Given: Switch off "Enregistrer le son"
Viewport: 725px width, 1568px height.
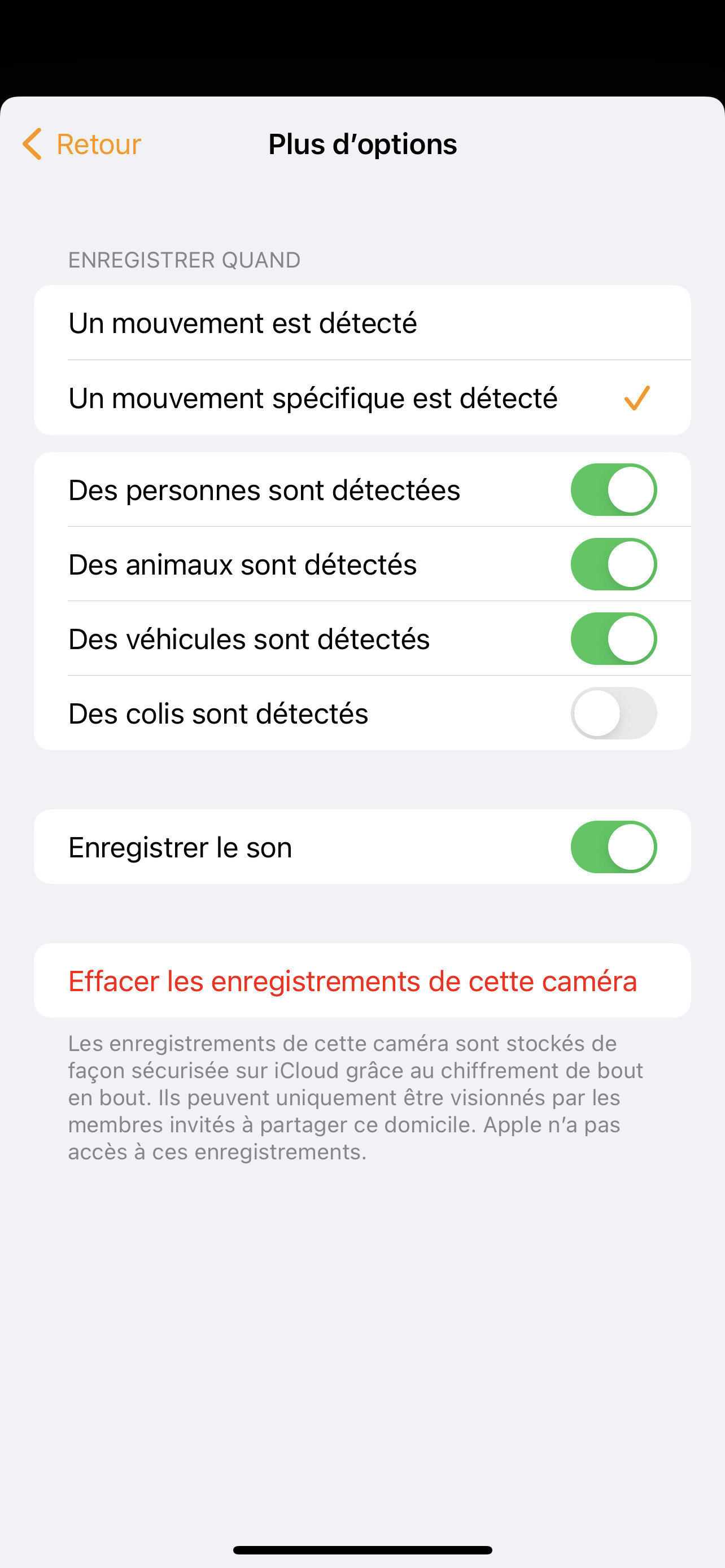Looking at the screenshot, I should (x=613, y=847).
